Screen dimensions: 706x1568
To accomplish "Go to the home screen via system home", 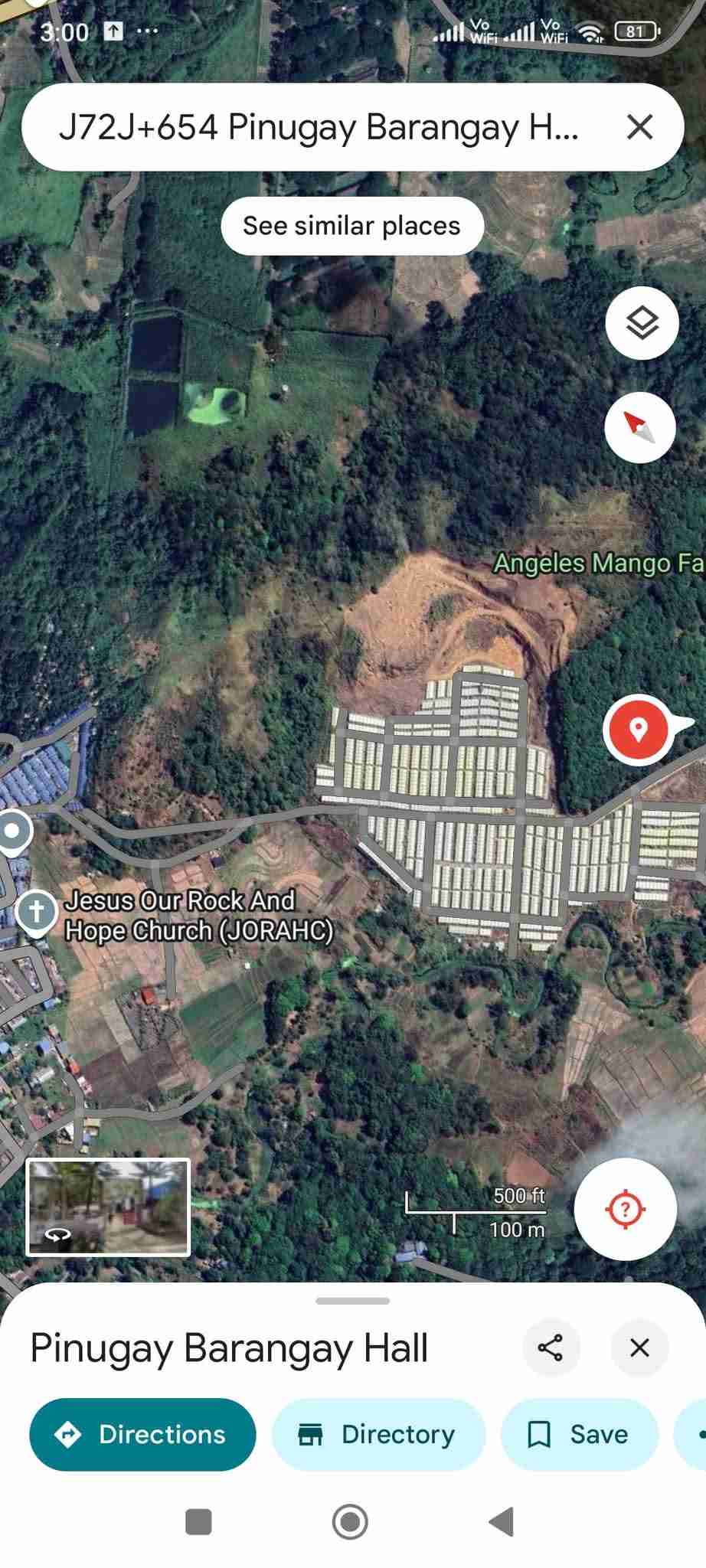I will [351, 1521].
